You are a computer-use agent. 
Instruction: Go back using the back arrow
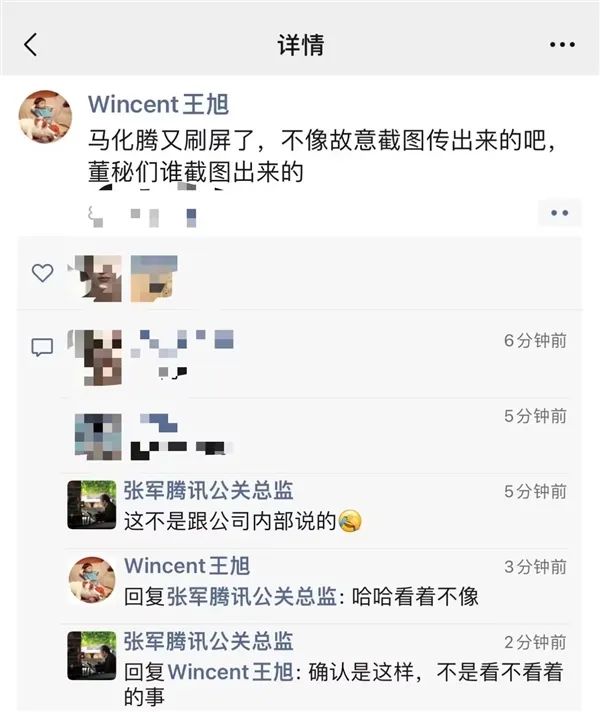click(31, 45)
